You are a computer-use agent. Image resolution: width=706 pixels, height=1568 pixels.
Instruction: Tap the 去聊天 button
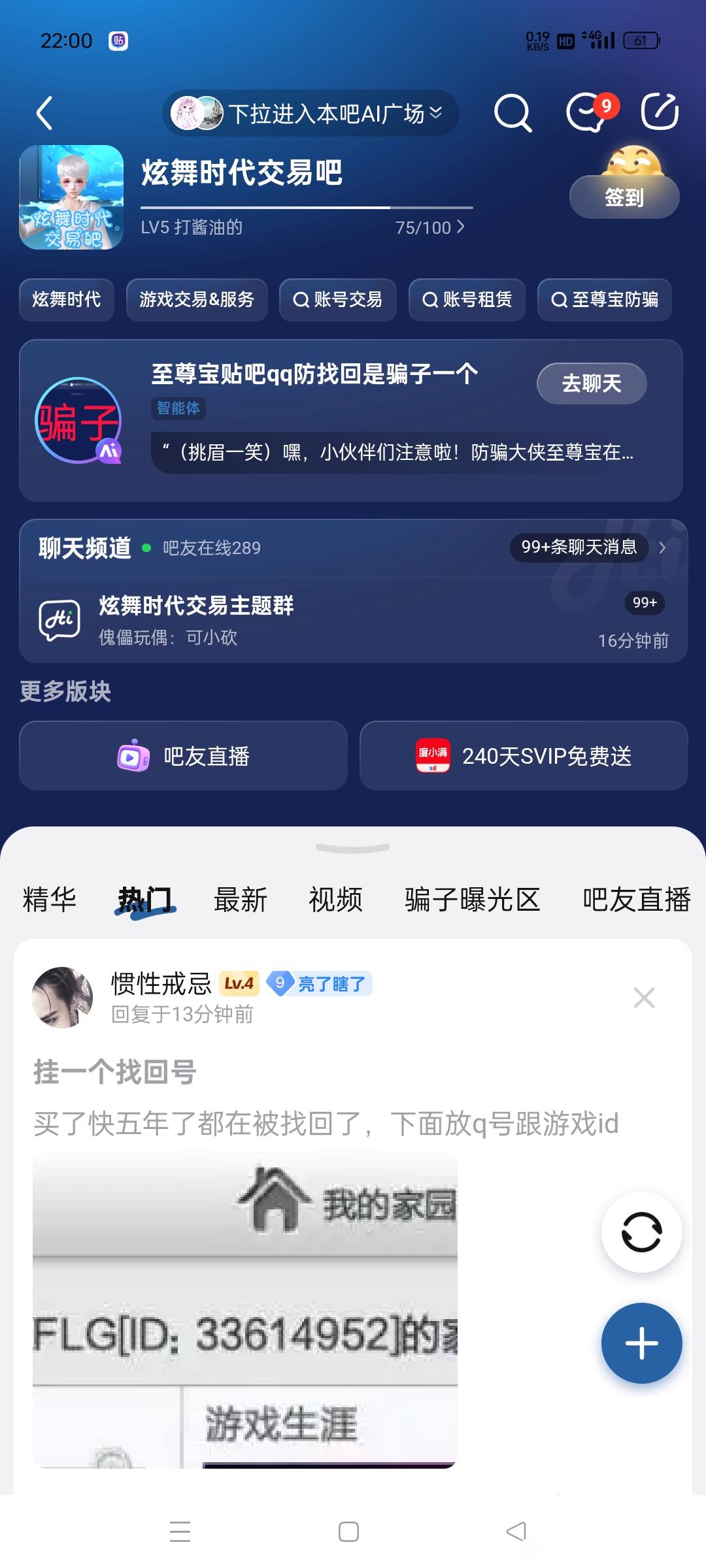click(592, 384)
